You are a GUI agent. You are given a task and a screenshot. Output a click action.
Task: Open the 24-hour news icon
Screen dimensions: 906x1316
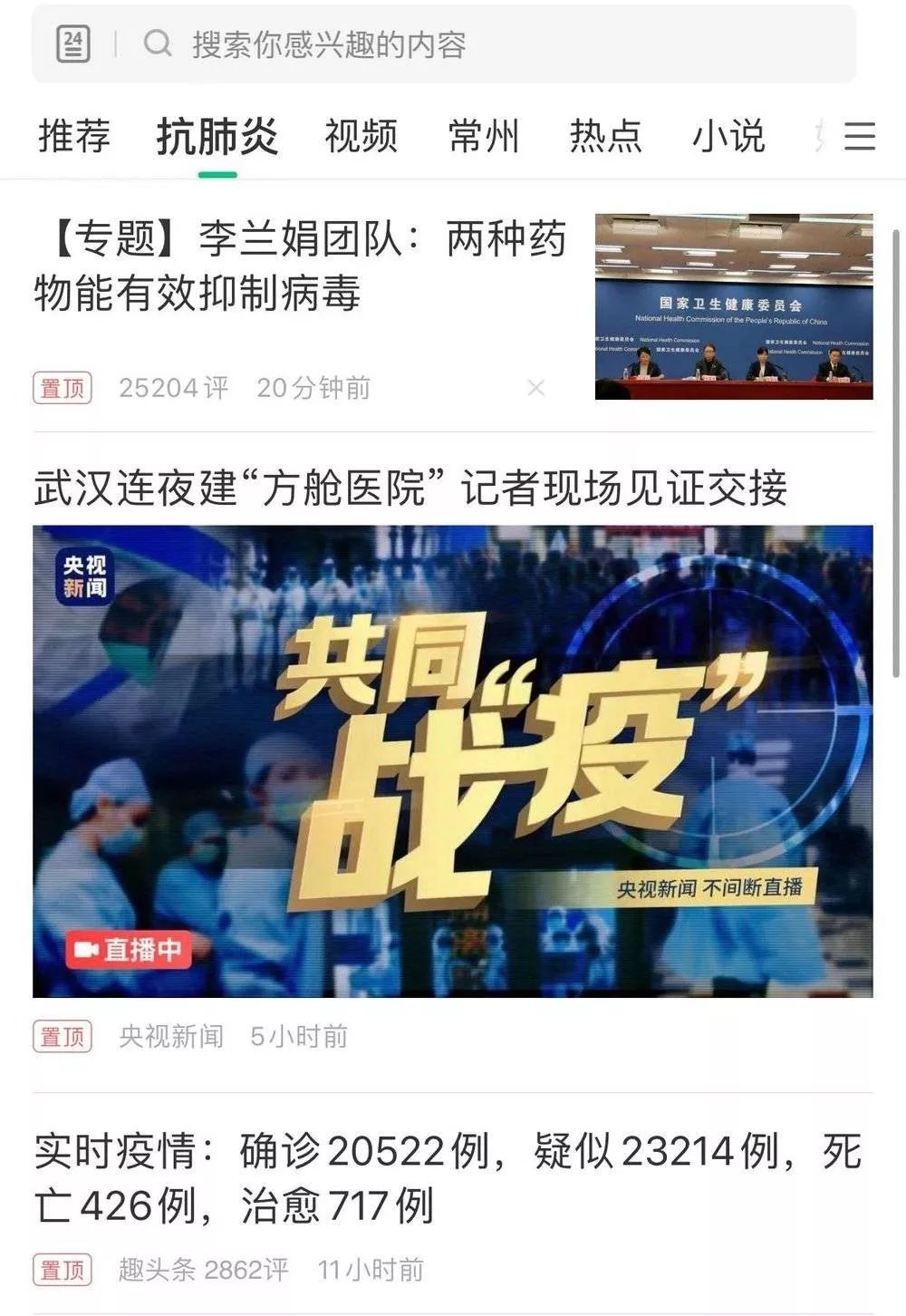coord(72,44)
